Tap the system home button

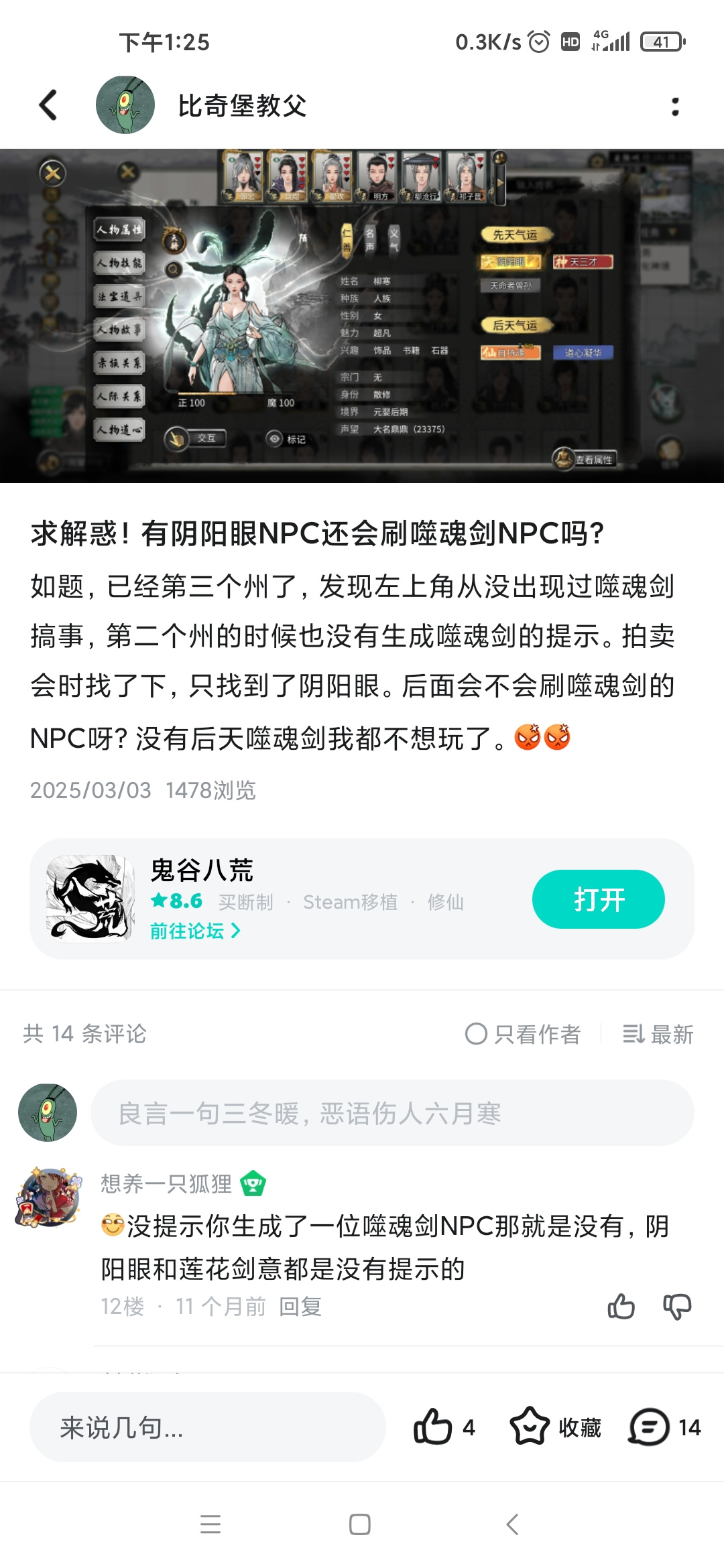360,1524
